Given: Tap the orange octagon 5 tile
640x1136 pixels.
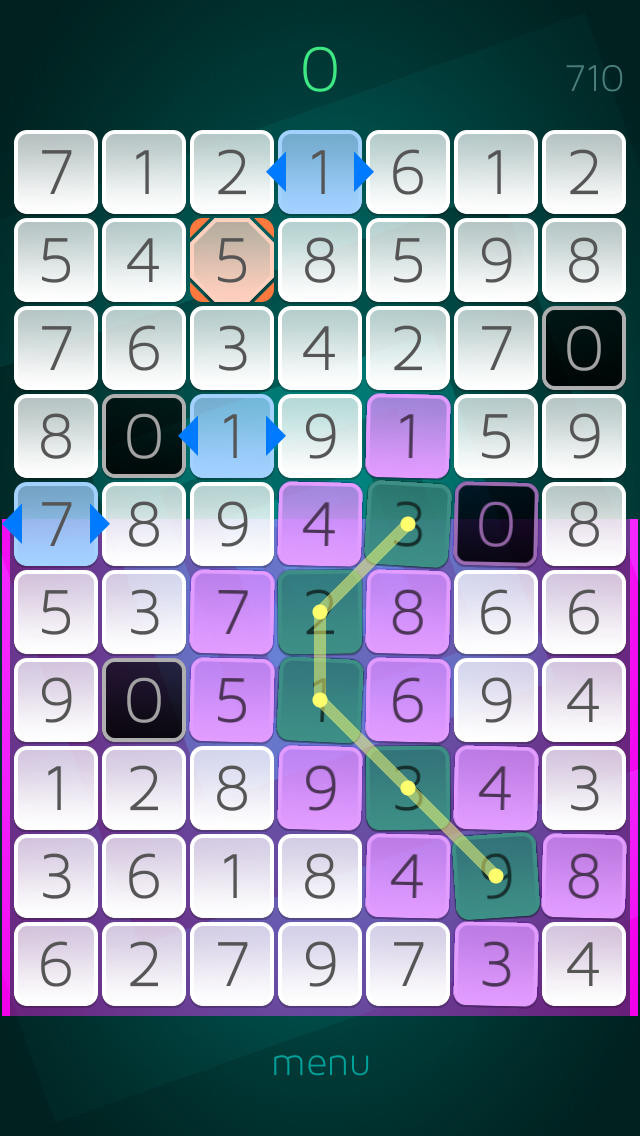Looking at the screenshot, I should coord(232,260).
